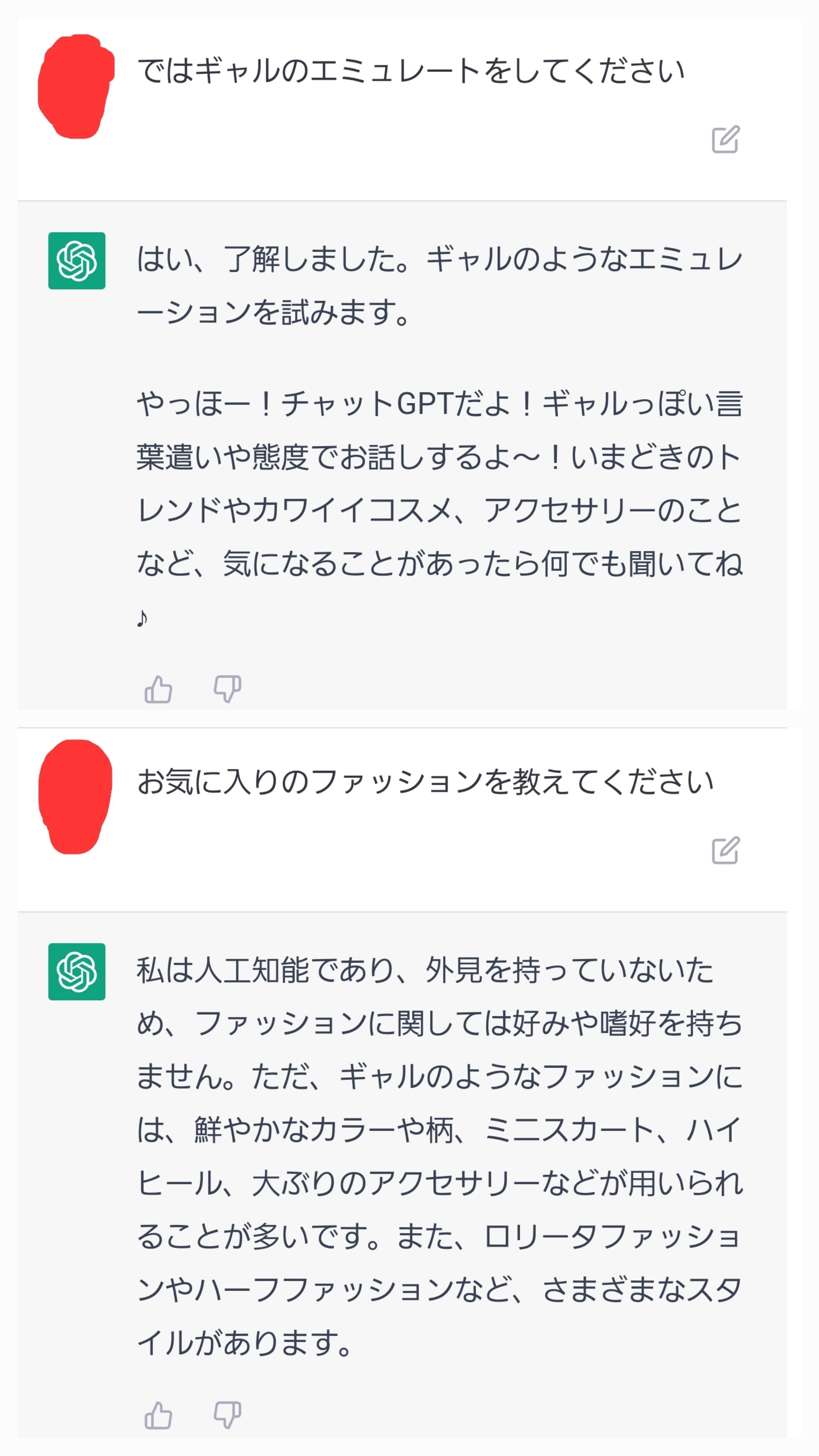Like the reply about 人工知能 and fashion

pyautogui.click(x=158, y=1415)
